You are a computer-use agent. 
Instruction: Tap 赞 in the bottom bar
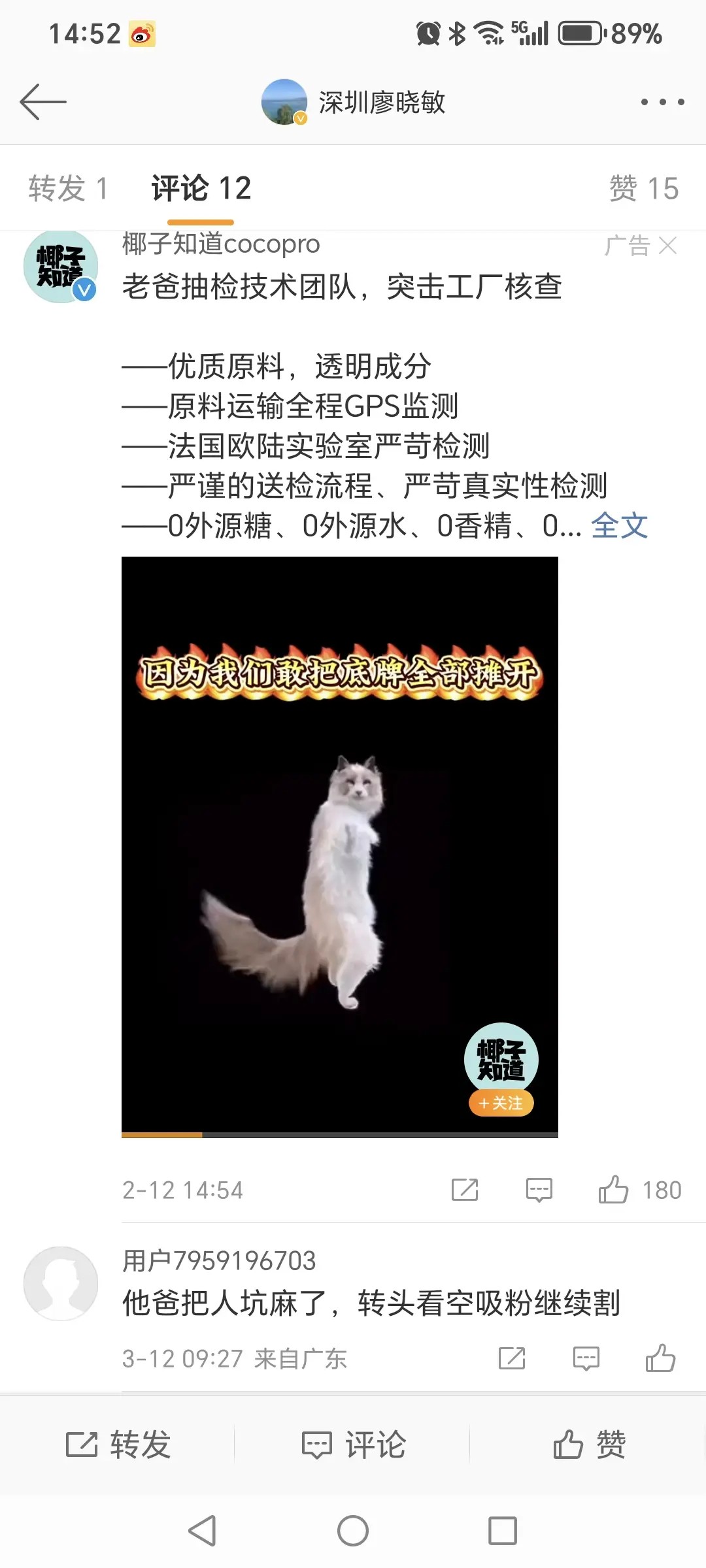point(589,1445)
